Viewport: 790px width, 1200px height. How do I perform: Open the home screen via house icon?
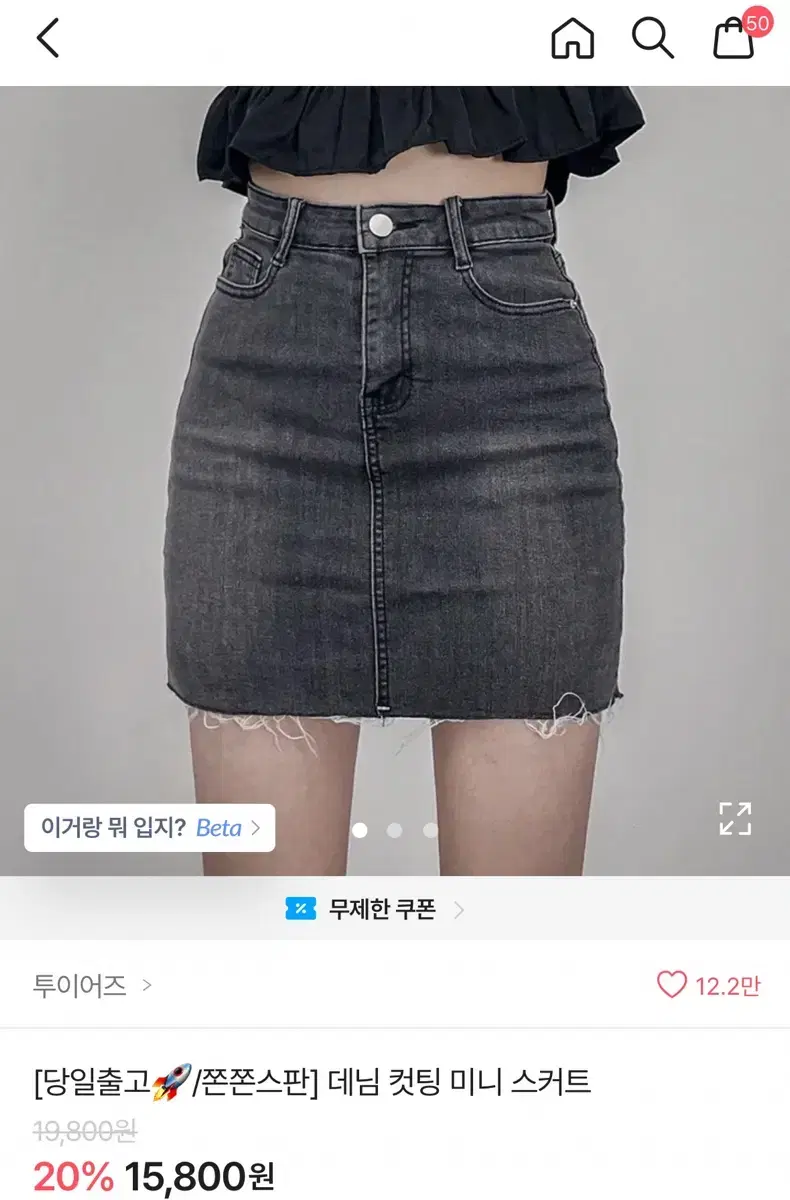click(571, 40)
